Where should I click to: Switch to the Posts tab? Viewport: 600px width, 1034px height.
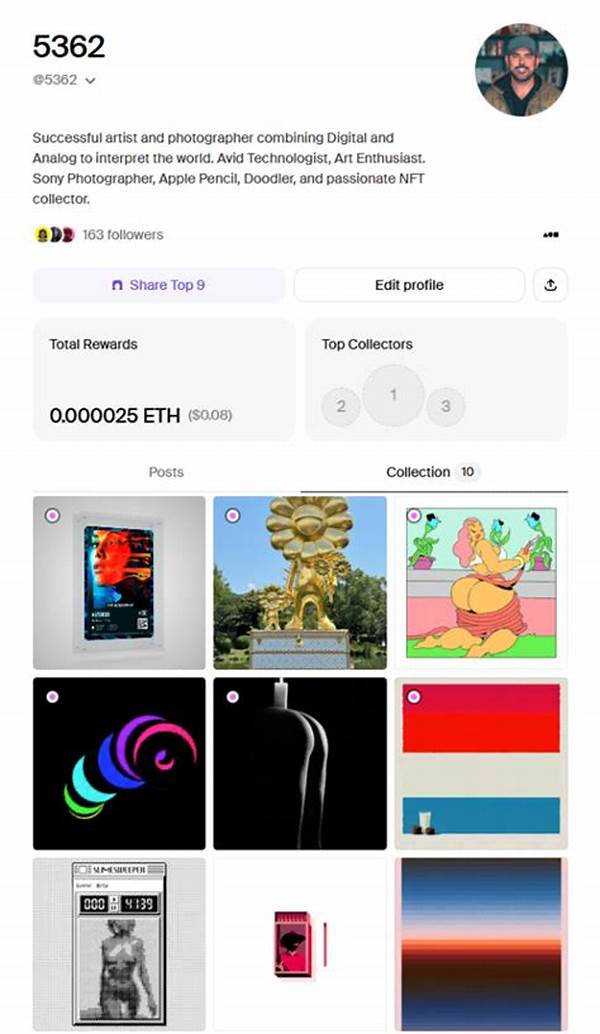(x=166, y=472)
